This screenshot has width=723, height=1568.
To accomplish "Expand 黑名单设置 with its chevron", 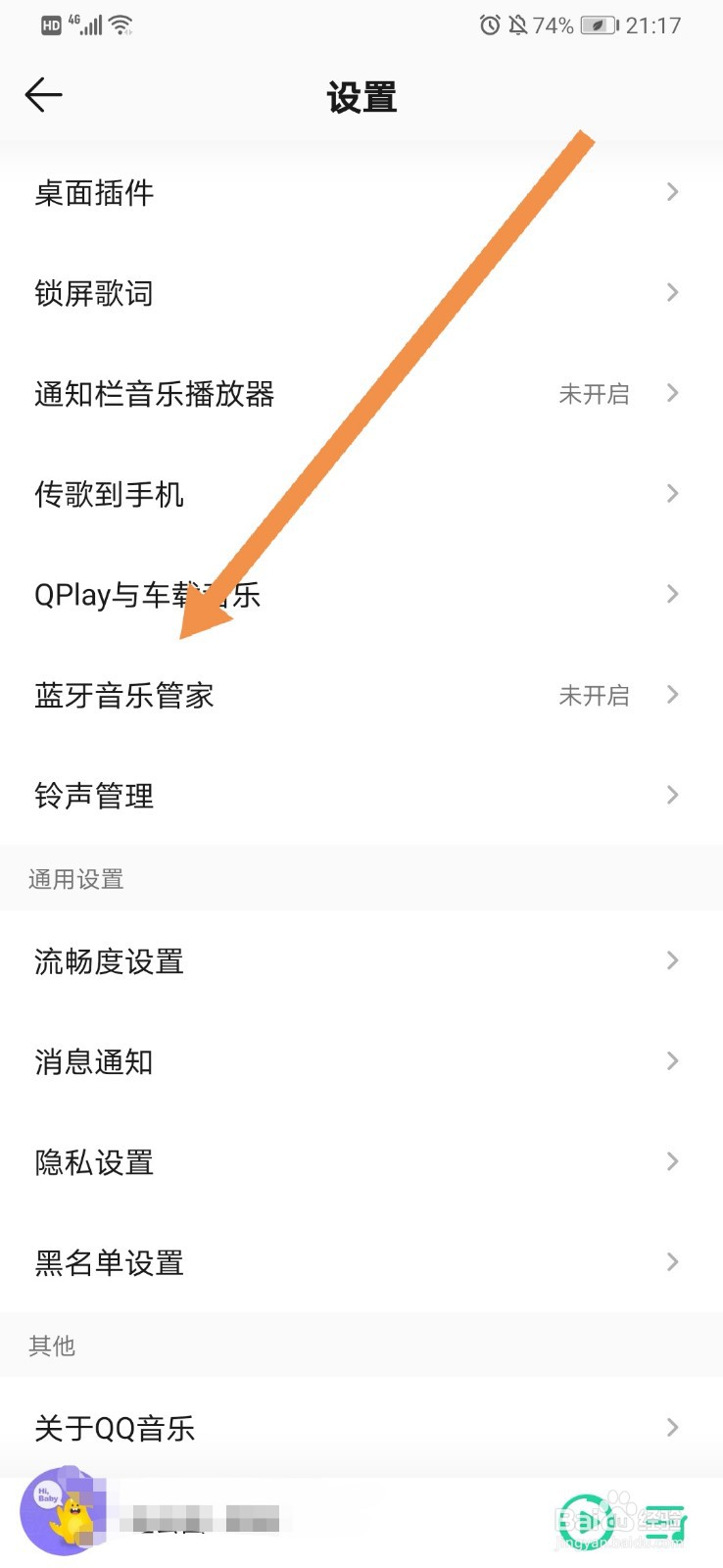I will [x=671, y=1262].
